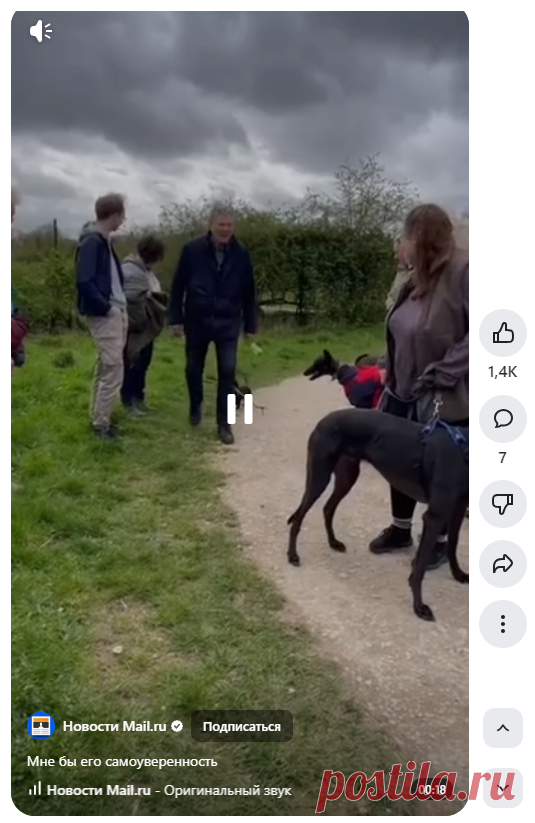Image resolution: width=535 pixels, height=823 pixels.
Task: Pause the playing video
Action: click(x=240, y=409)
